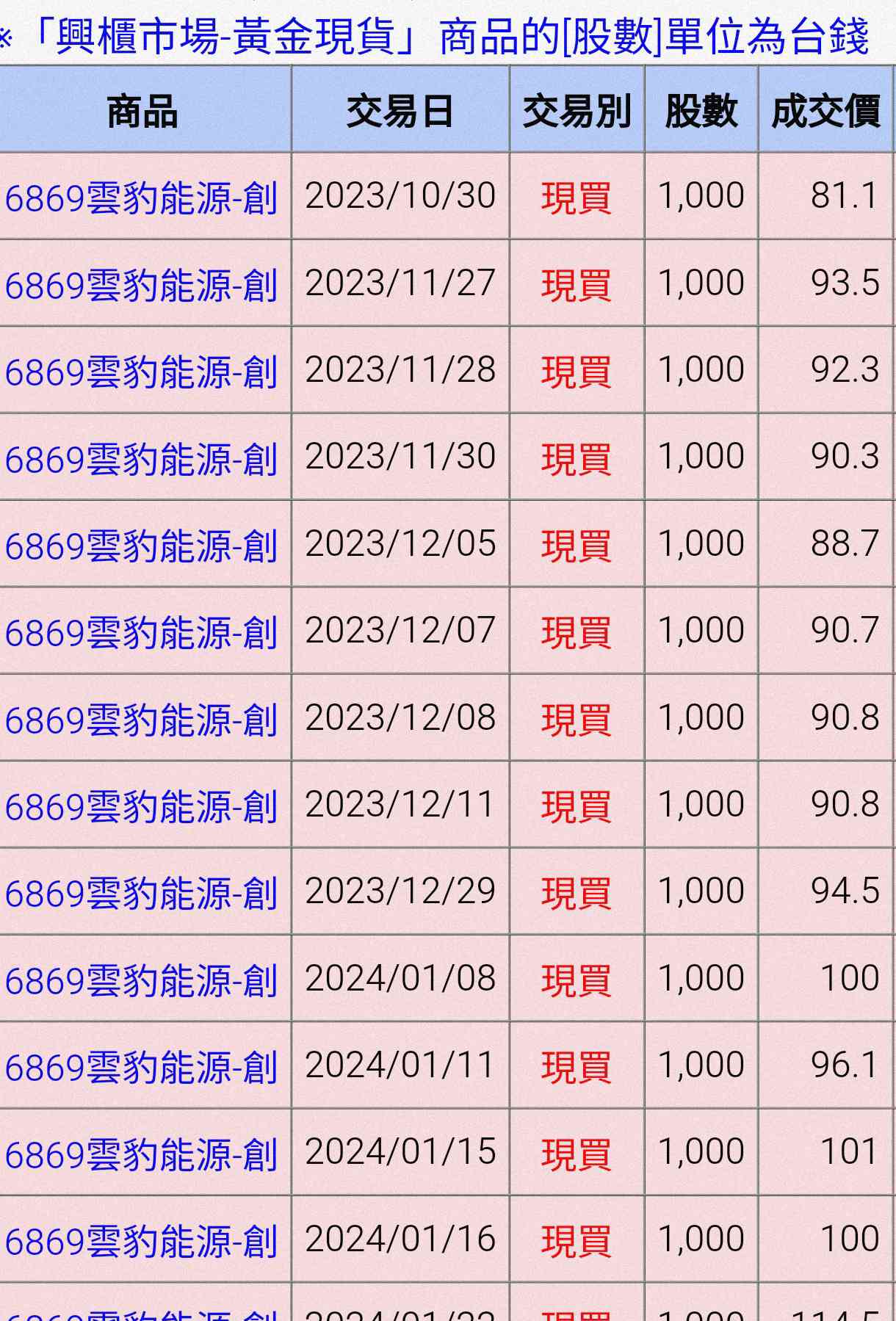This screenshot has width=896, height=1321.
Task: Open 6869雲豹能源-創 link dated 2023/10/30
Action: tap(141, 198)
